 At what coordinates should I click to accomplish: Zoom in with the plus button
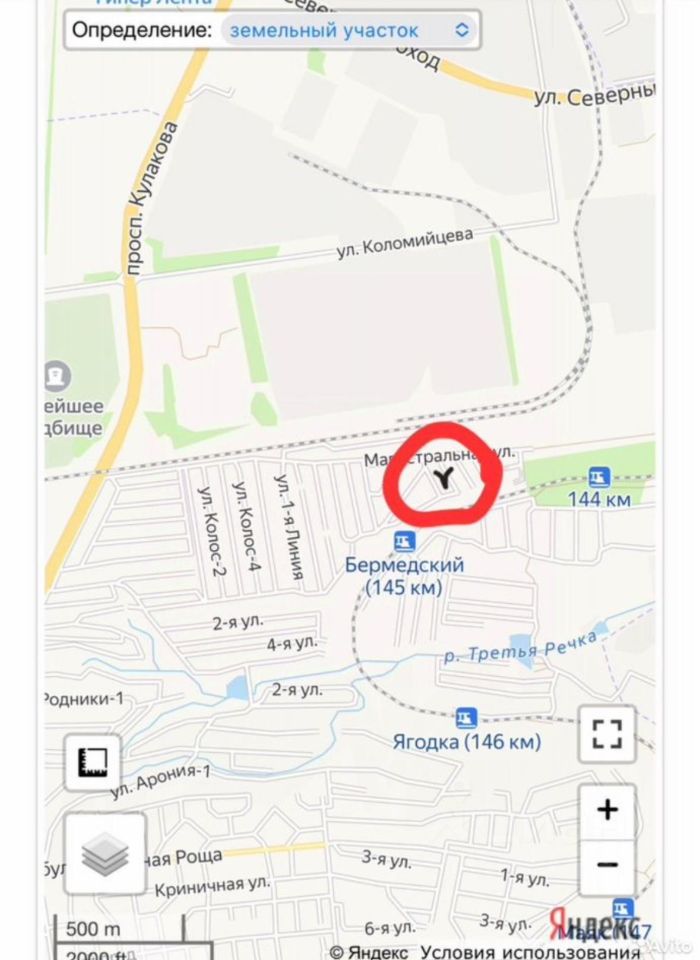[x=607, y=810]
